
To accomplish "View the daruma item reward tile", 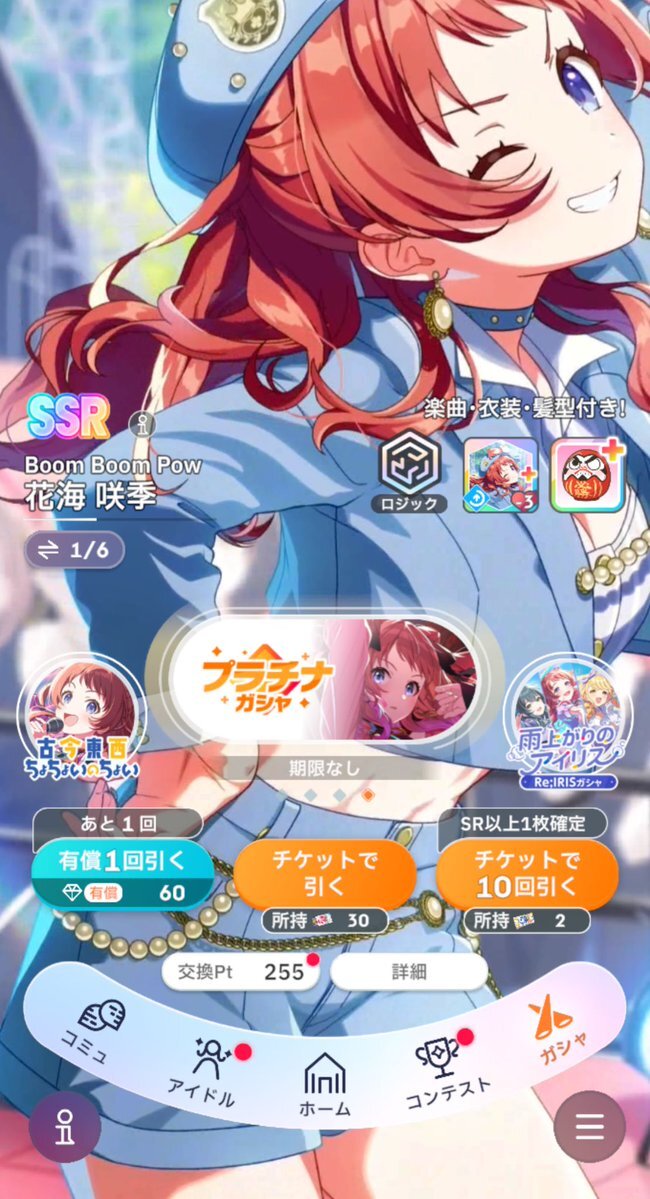I will coord(587,475).
